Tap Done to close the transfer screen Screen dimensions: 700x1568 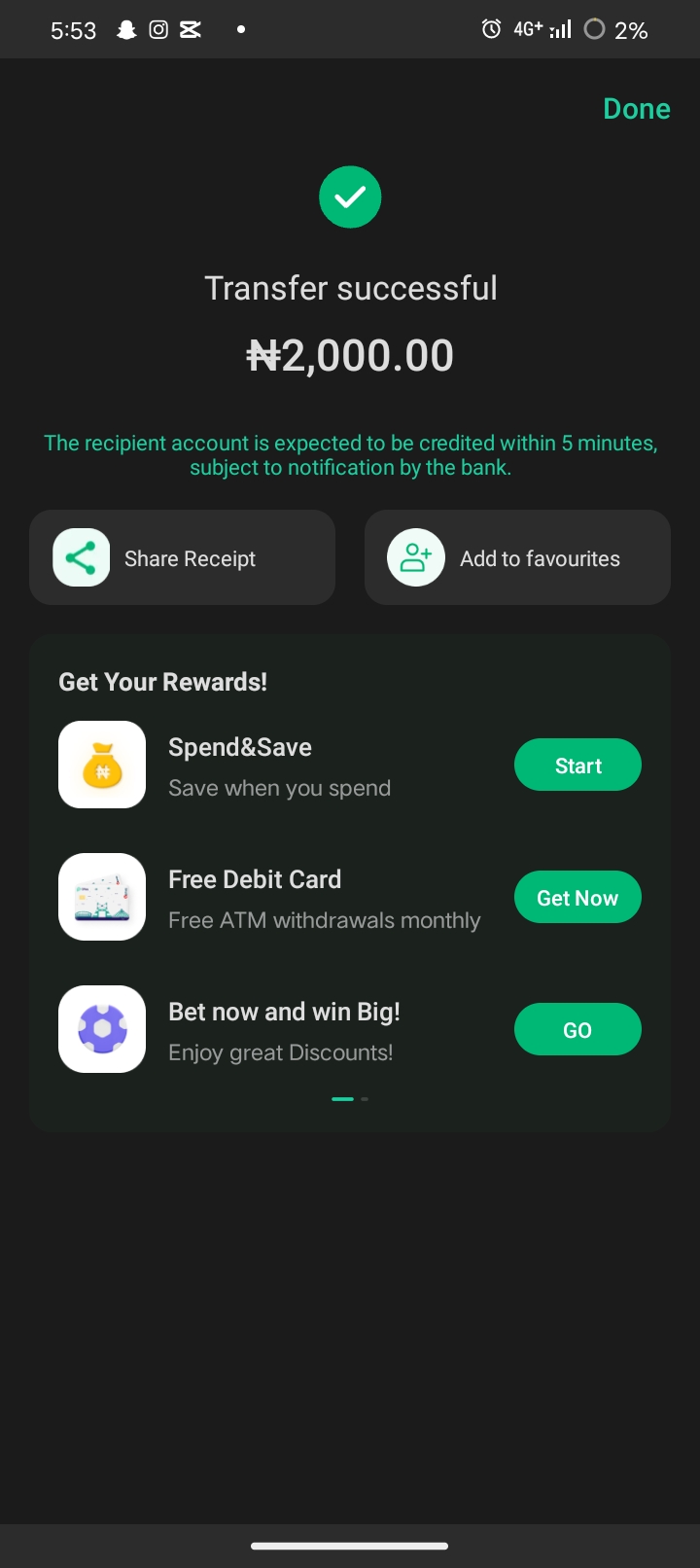pos(636,109)
